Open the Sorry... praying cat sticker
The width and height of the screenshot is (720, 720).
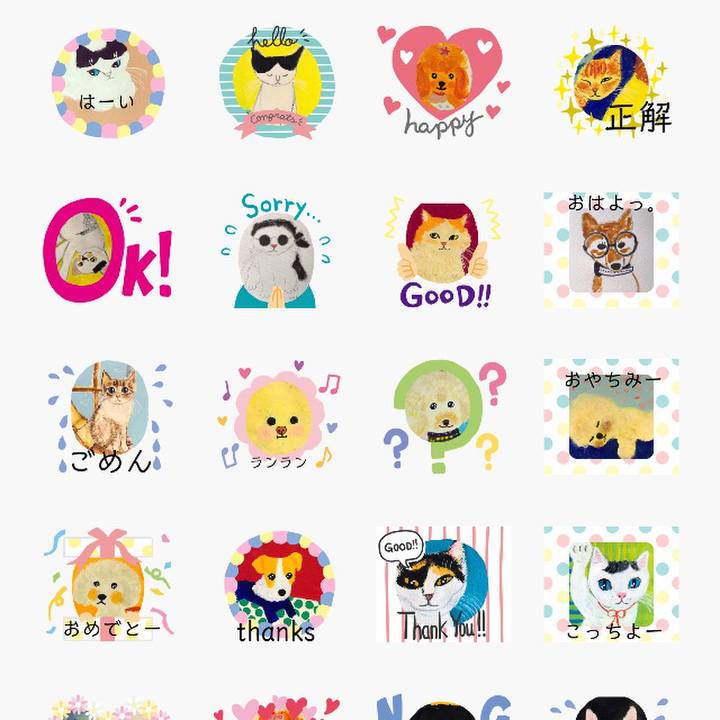point(274,250)
